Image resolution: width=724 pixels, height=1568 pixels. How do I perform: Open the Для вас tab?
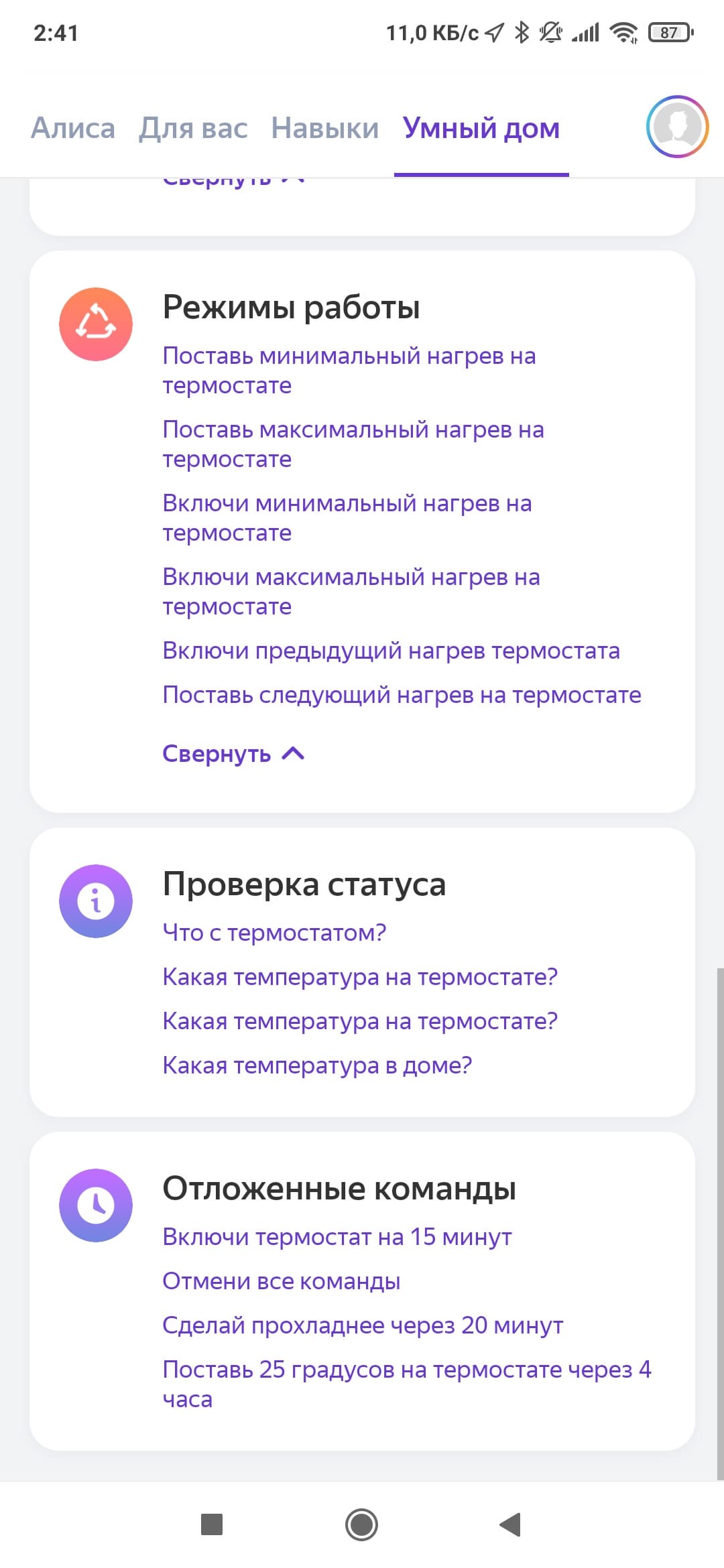pyautogui.click(x=193, y=127)
